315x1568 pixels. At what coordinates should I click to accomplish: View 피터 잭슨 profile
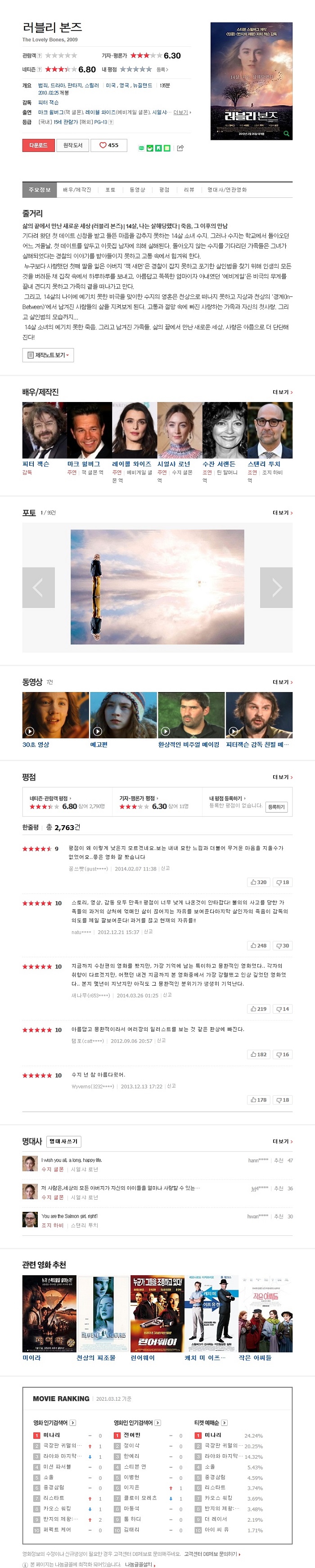[x=44, y=430]
